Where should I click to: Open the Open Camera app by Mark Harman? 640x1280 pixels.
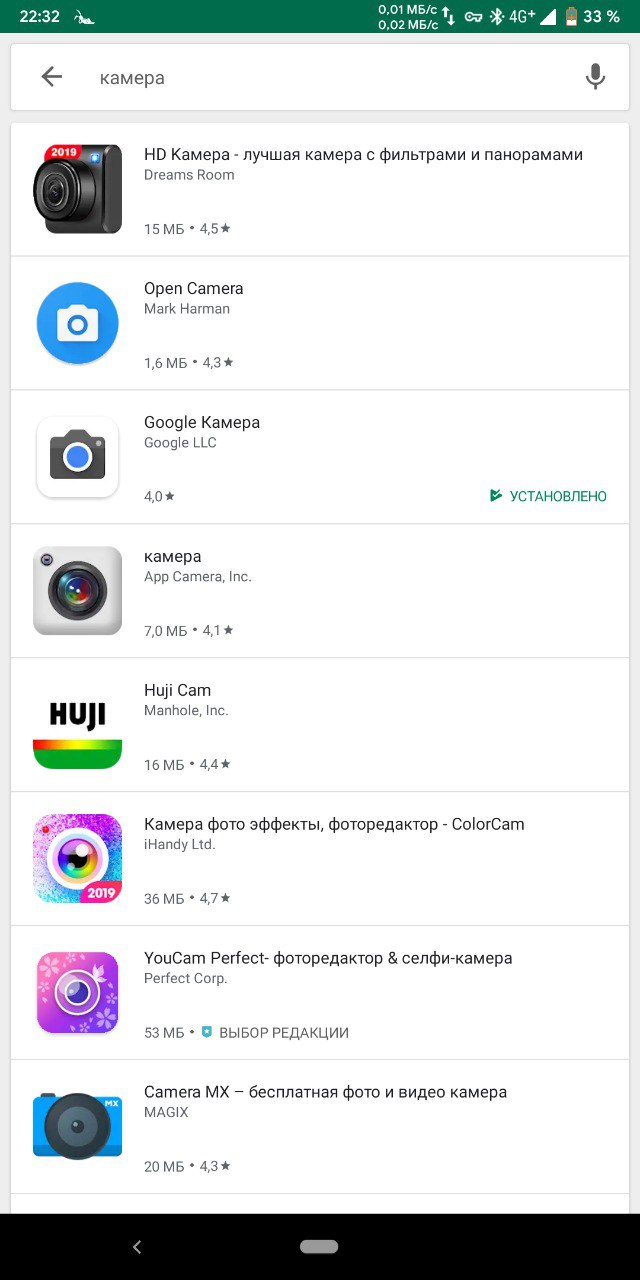[320, 324]
